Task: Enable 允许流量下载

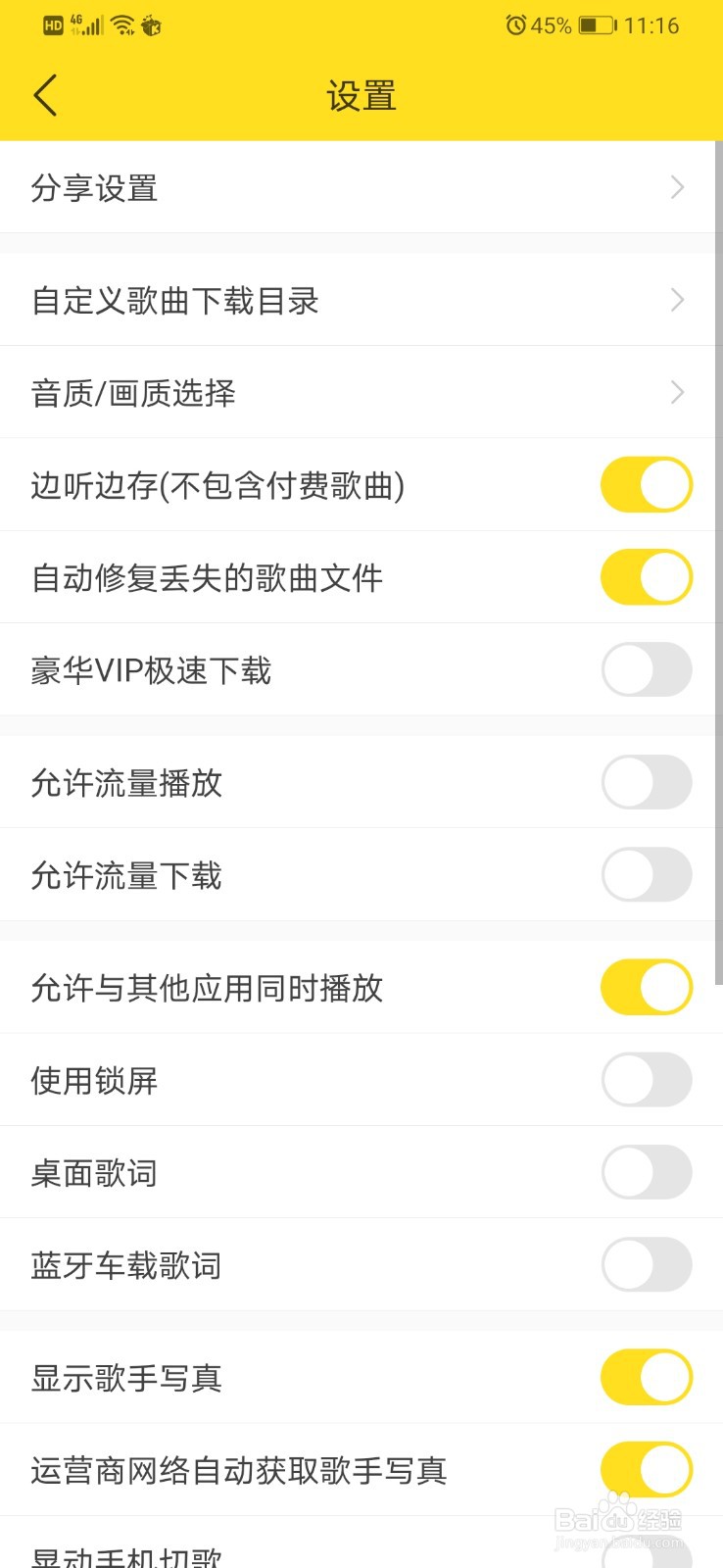Action: coord(647,875)
